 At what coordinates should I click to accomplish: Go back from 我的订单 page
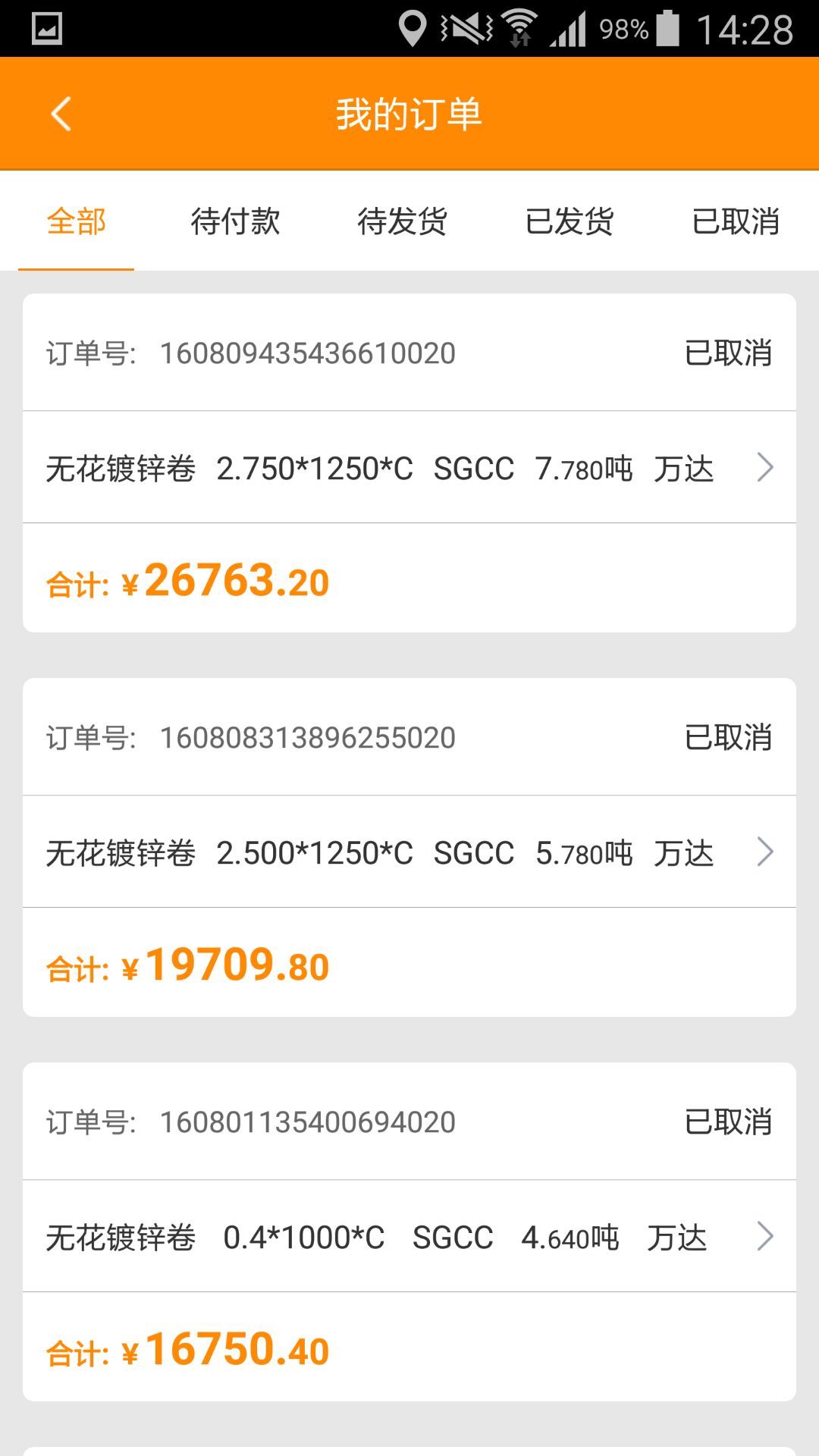tap(61, 115)
